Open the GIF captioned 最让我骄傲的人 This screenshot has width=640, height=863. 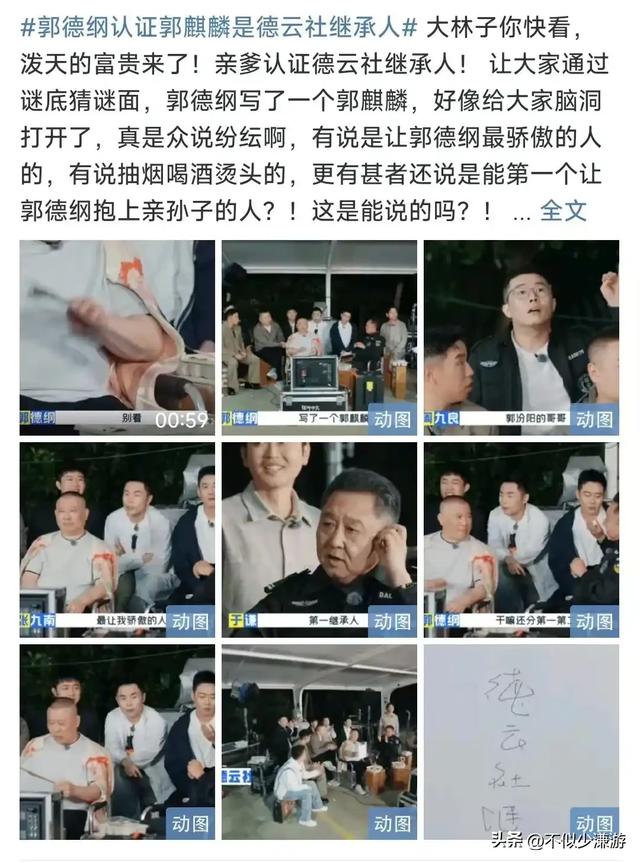click(x=117, y=540)
